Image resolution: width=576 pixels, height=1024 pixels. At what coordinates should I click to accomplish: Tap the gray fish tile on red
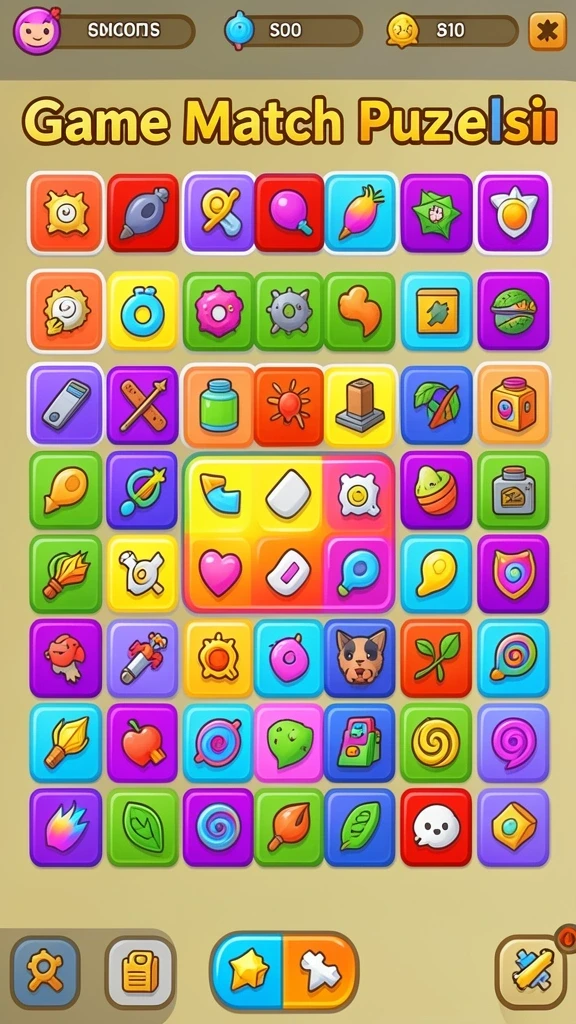(142, 213)
